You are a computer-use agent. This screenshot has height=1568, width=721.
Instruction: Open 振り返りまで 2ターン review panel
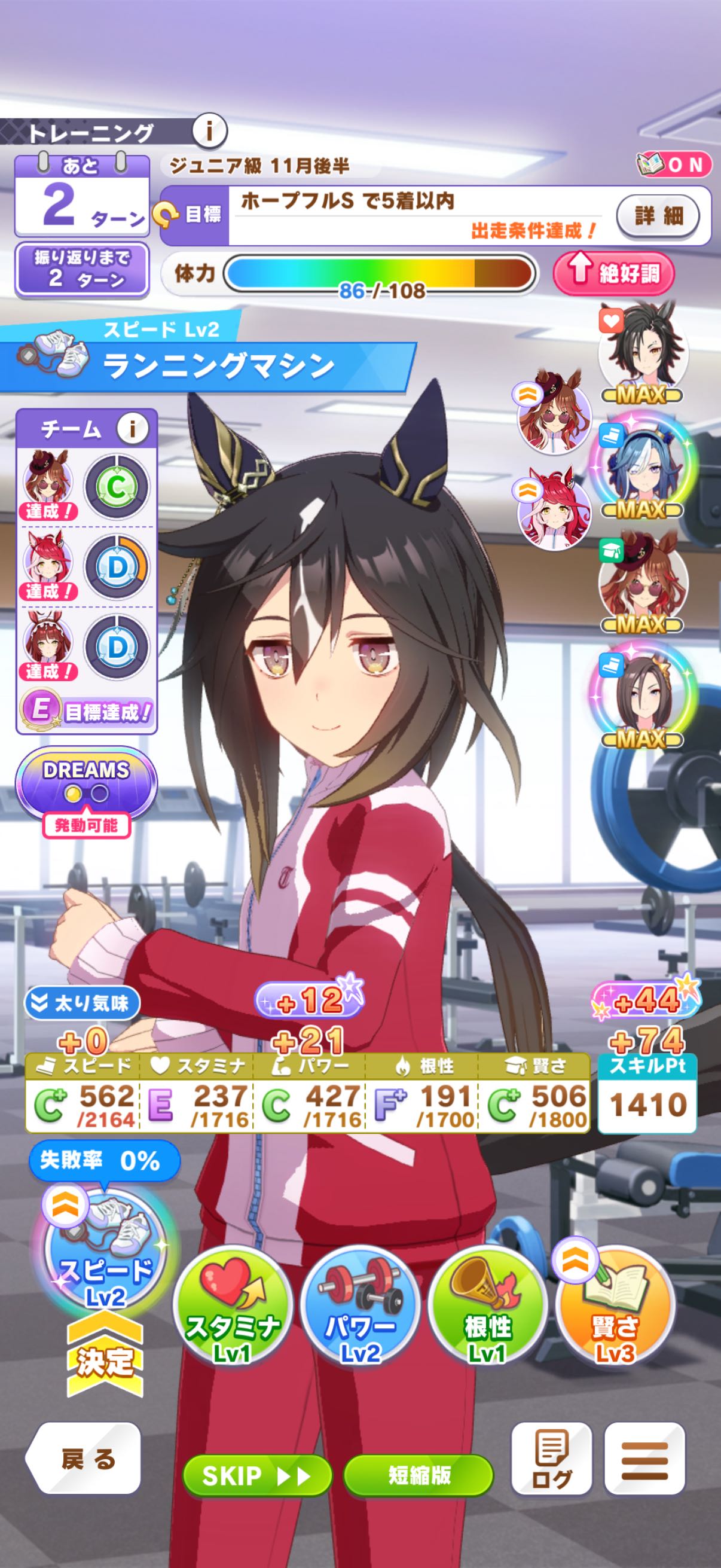tap(82, 269)
